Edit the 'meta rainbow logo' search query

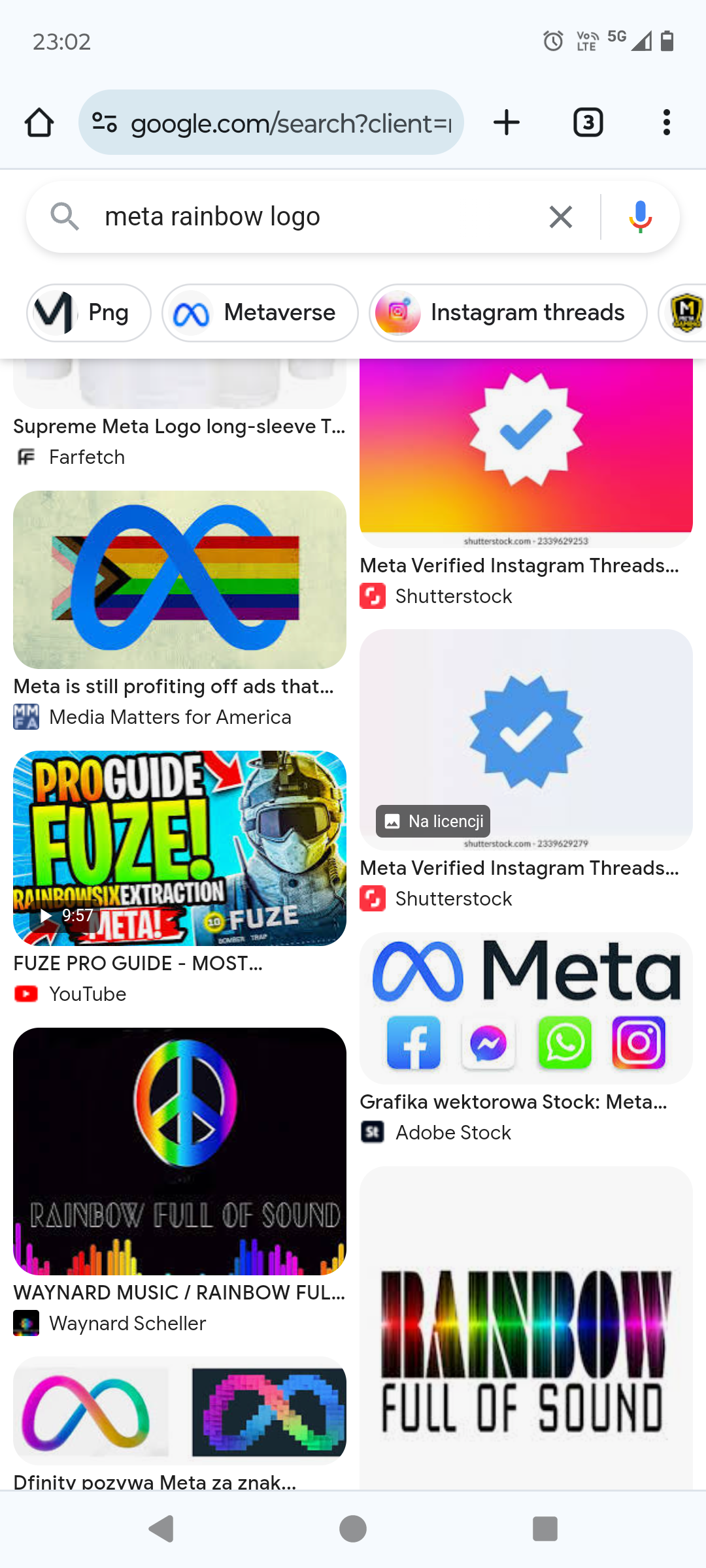click(x=314, y=216)
